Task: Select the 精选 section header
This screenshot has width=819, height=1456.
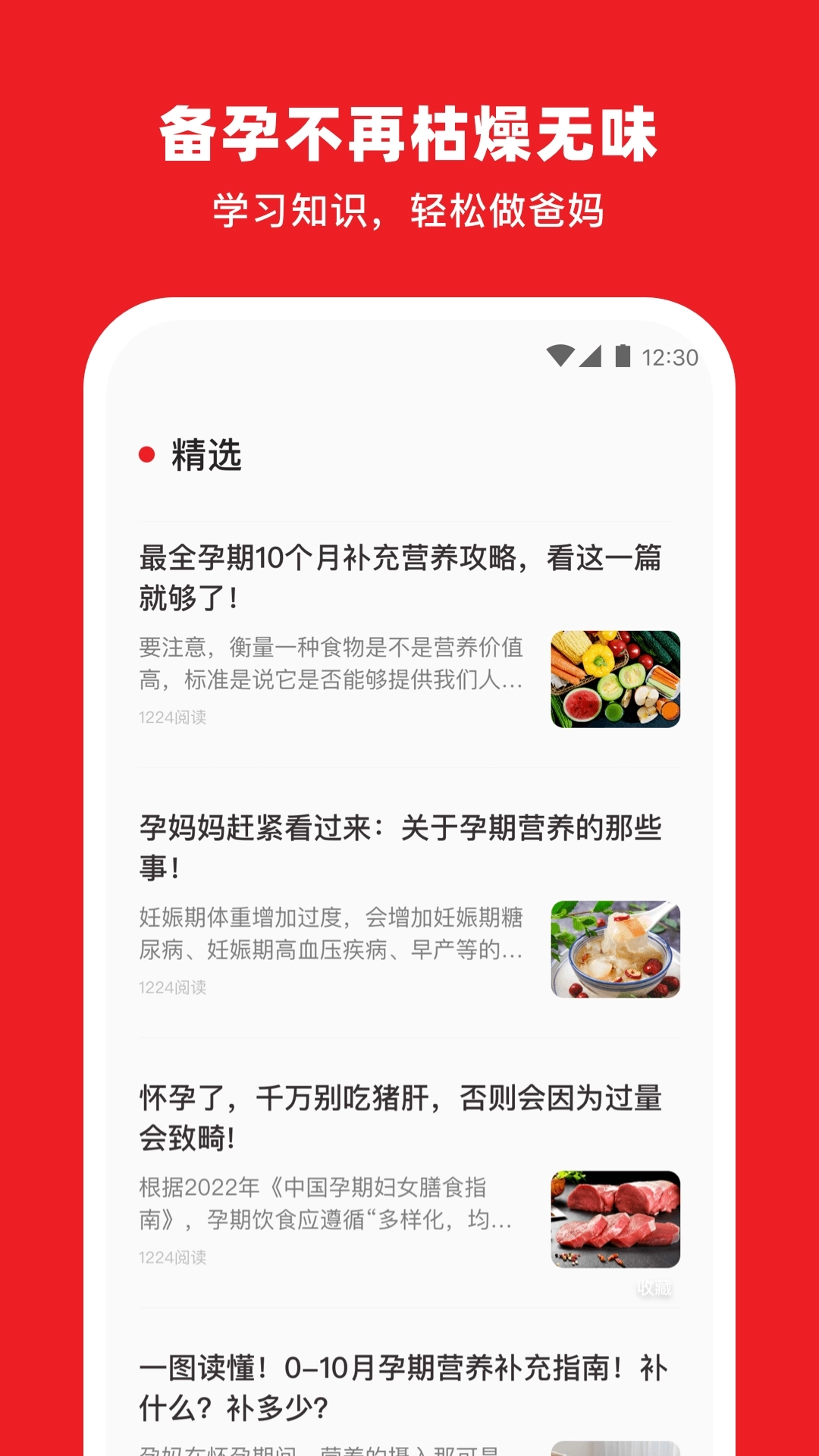Action: tap(205, 455)
